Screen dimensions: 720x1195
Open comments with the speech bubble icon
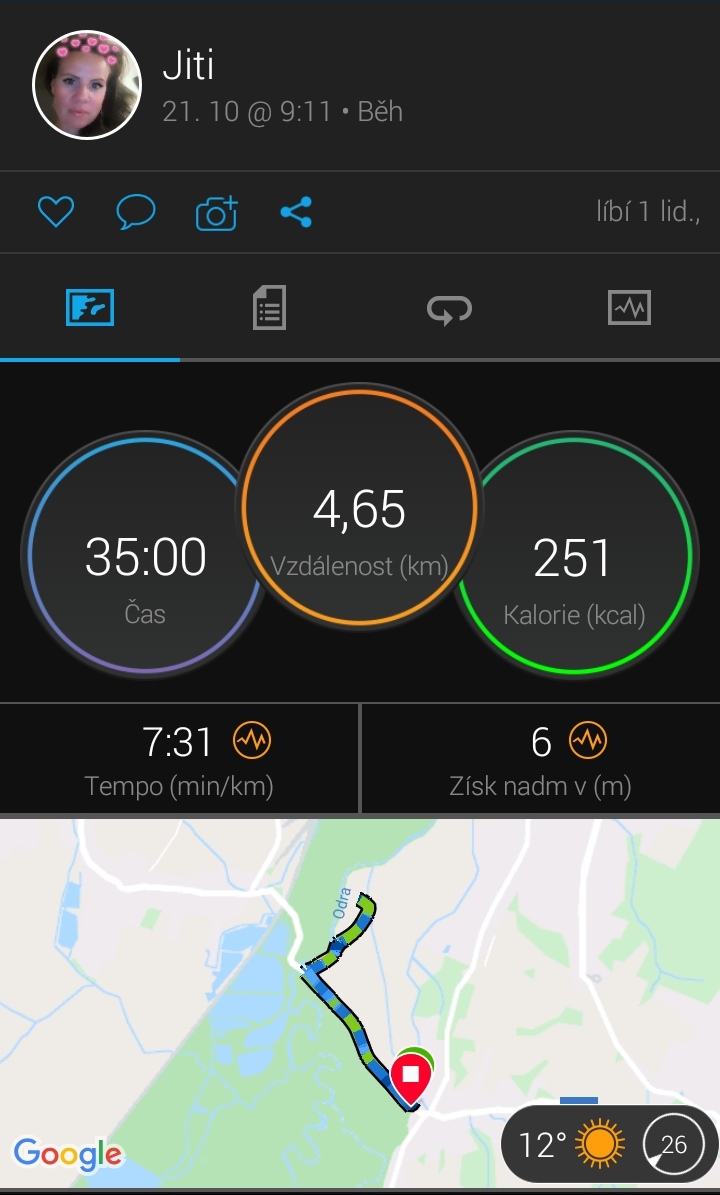136,212
